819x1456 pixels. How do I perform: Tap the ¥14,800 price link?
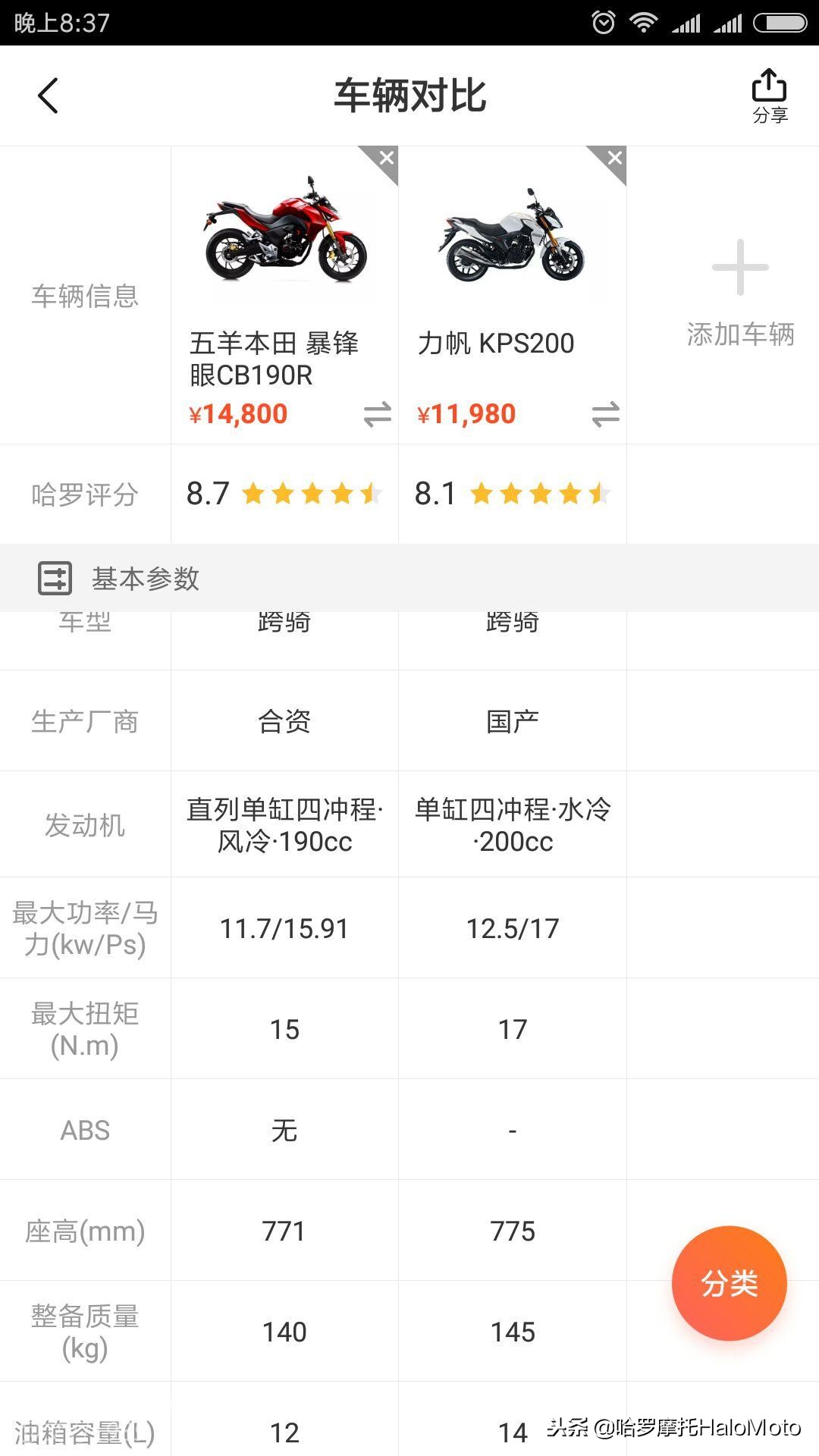tap(239, 413)
